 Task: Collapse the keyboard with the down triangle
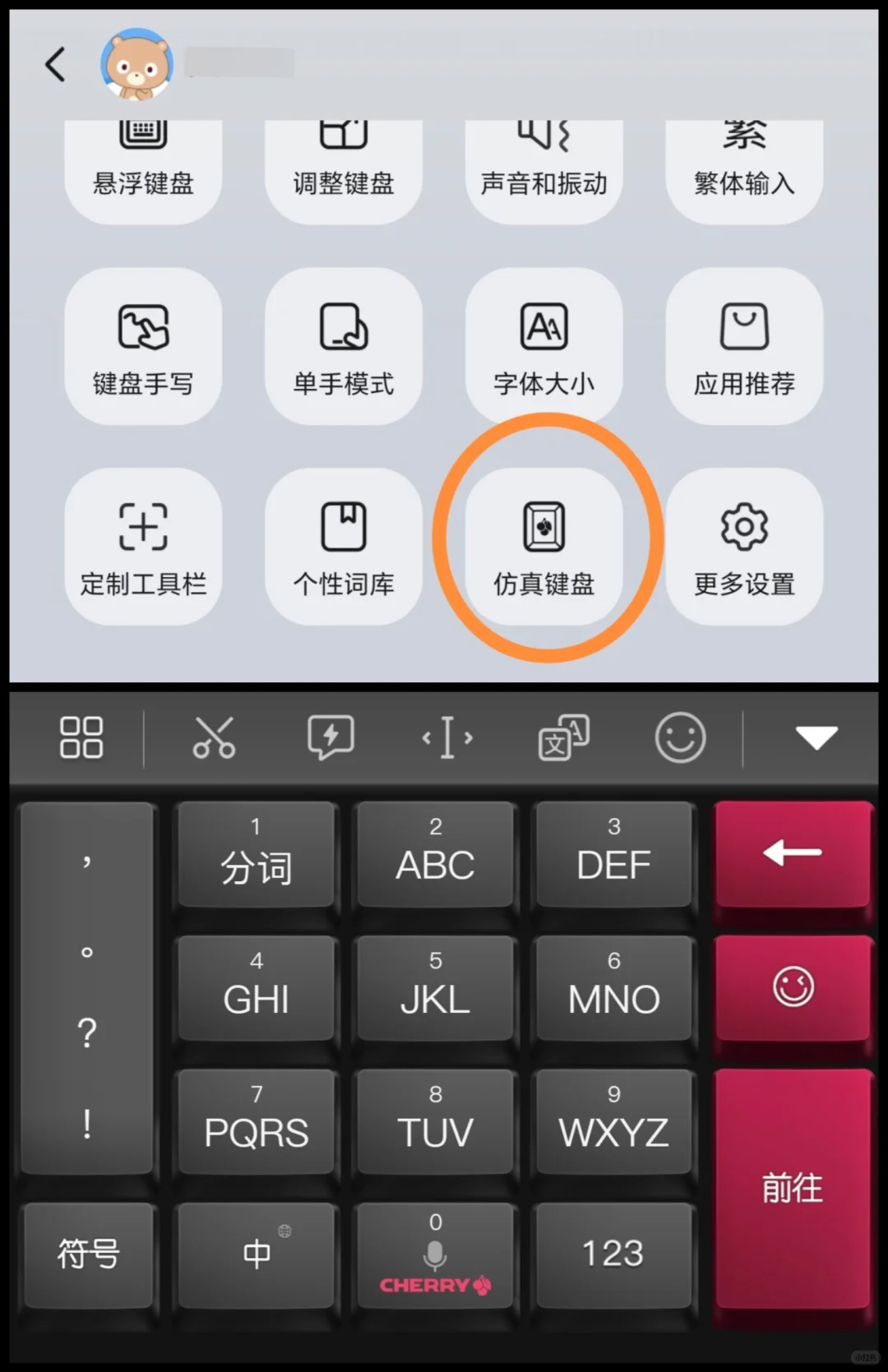[816, 737]
